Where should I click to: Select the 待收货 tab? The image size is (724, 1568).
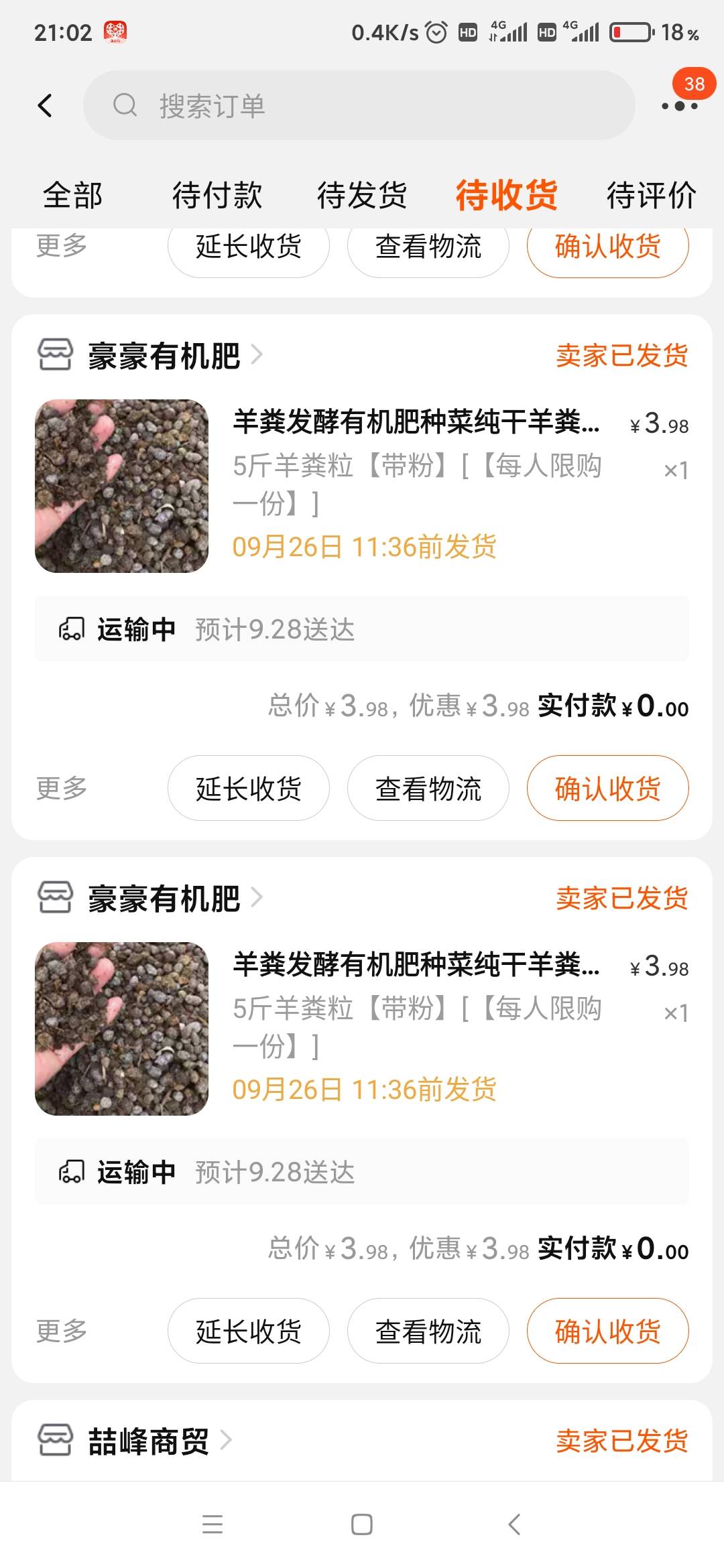click(507, 196)
